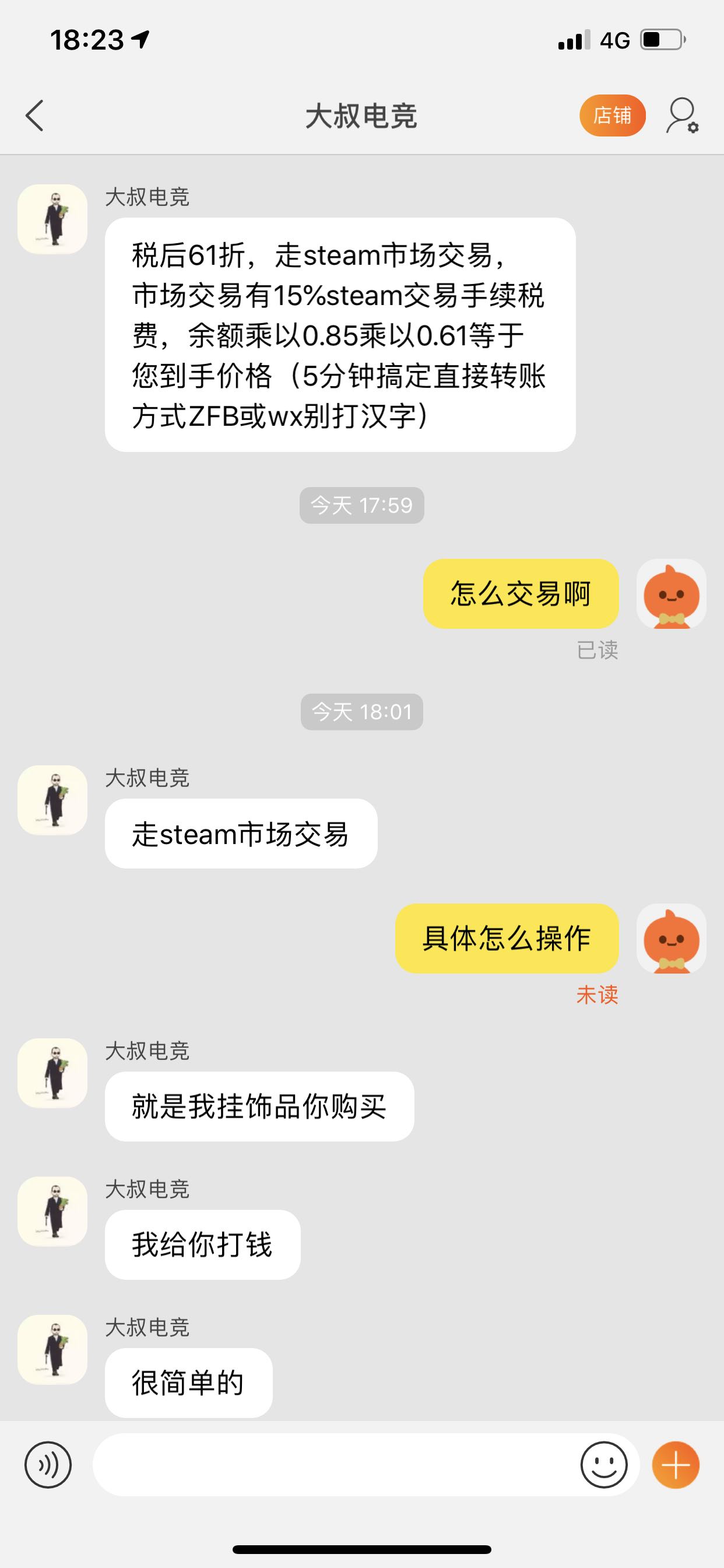Tap the 未读 unread status label
Image resolution: width=724 pixels, height=1568 pixels.
coord(598,996)
